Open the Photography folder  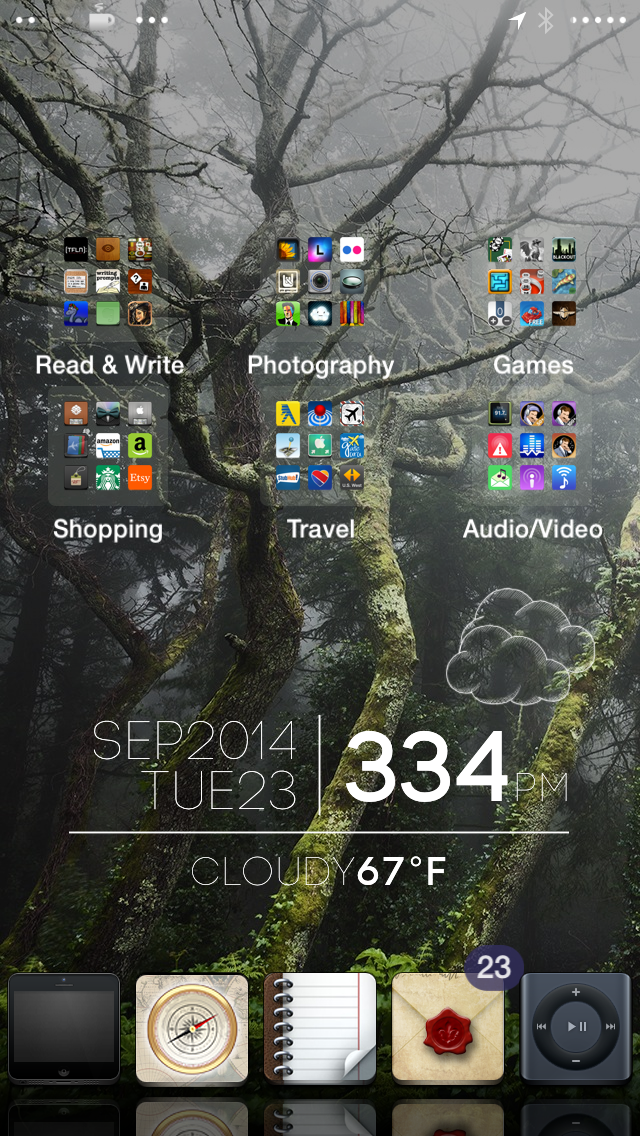coord(320,283)
